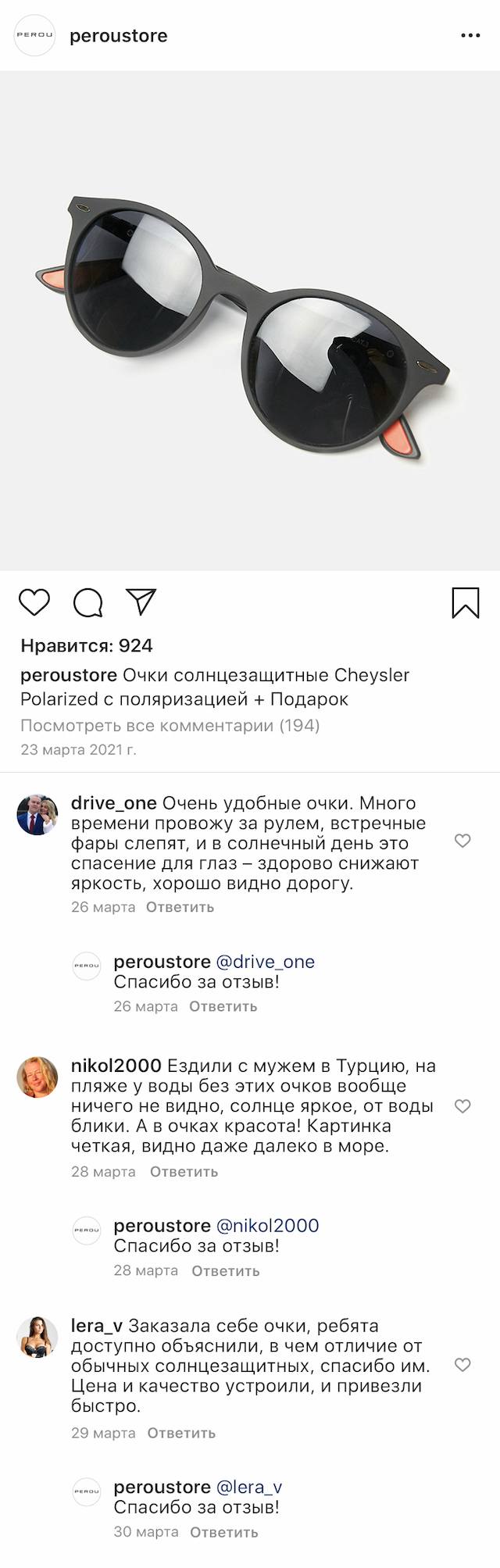
Task: Reply to lera_v's comment
Action: (181, 1434)
